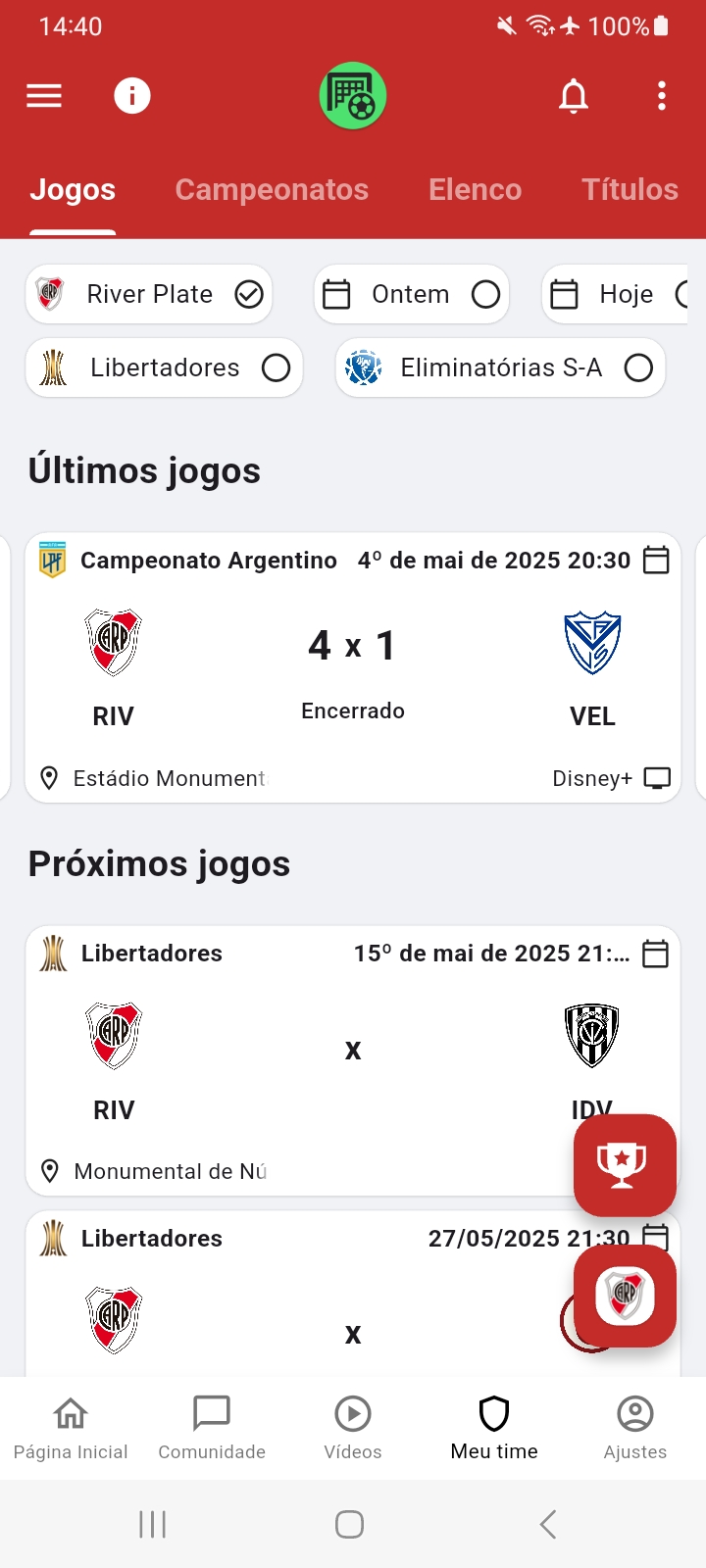The image size is (706, 1568).
Task: Open the notifications bell
Action: 574,96
